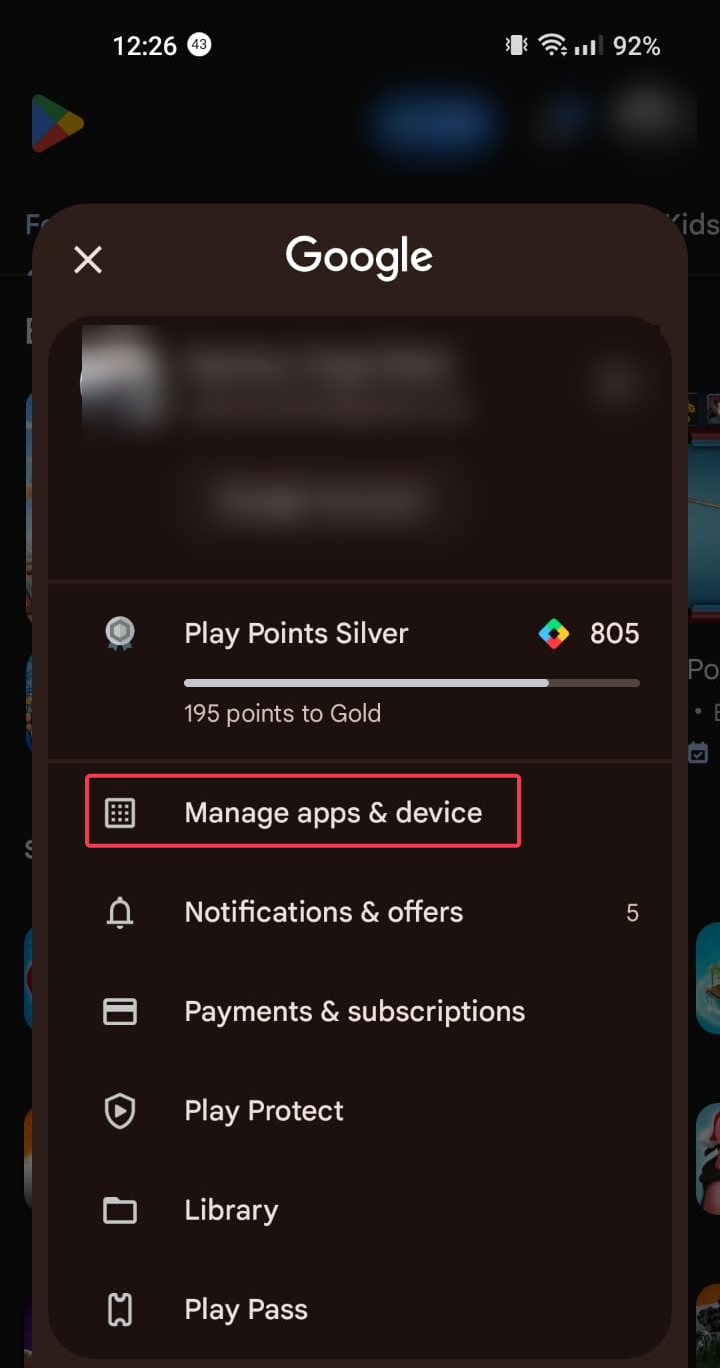Go to Payments & subscriptions

(x=354, y=1011)
